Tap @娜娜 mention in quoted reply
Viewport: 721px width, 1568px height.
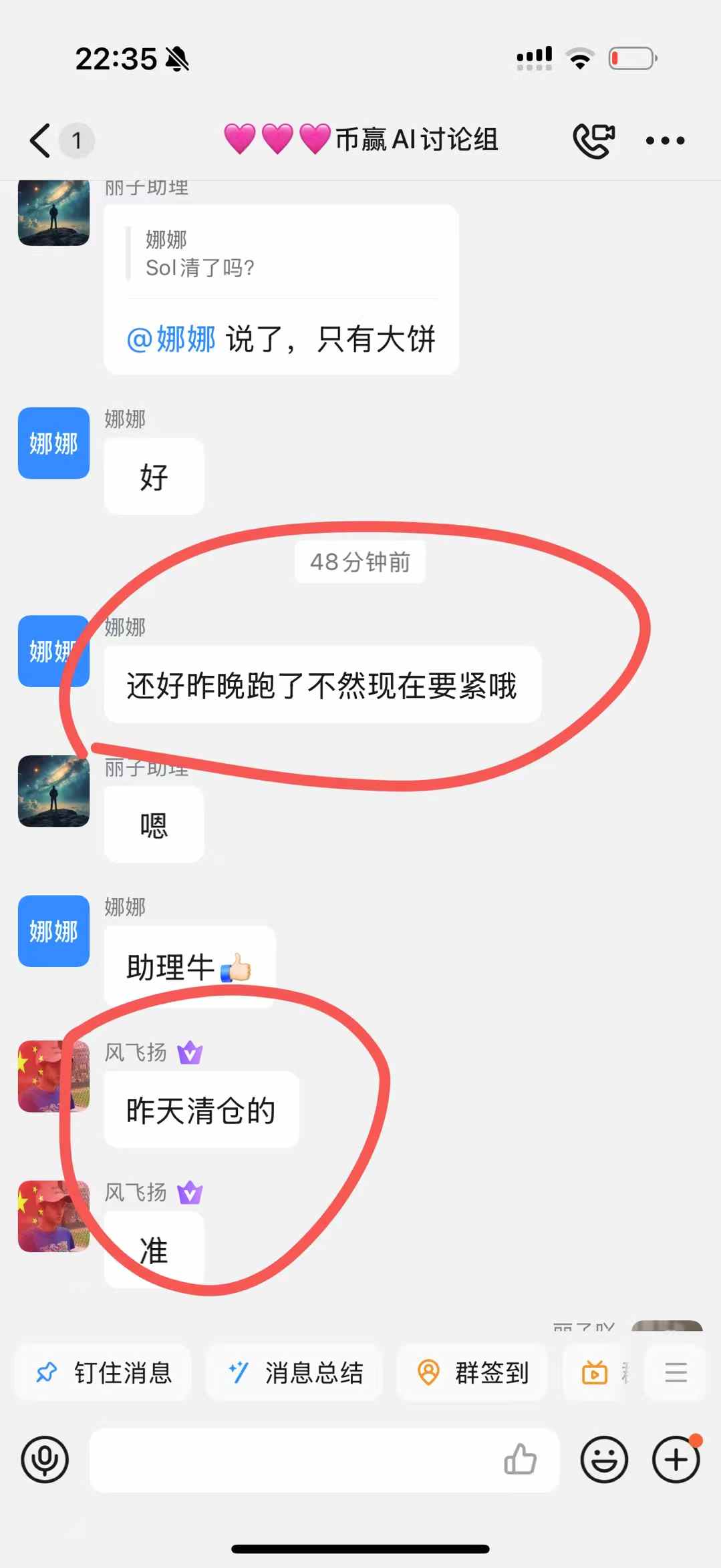point(171,339)
